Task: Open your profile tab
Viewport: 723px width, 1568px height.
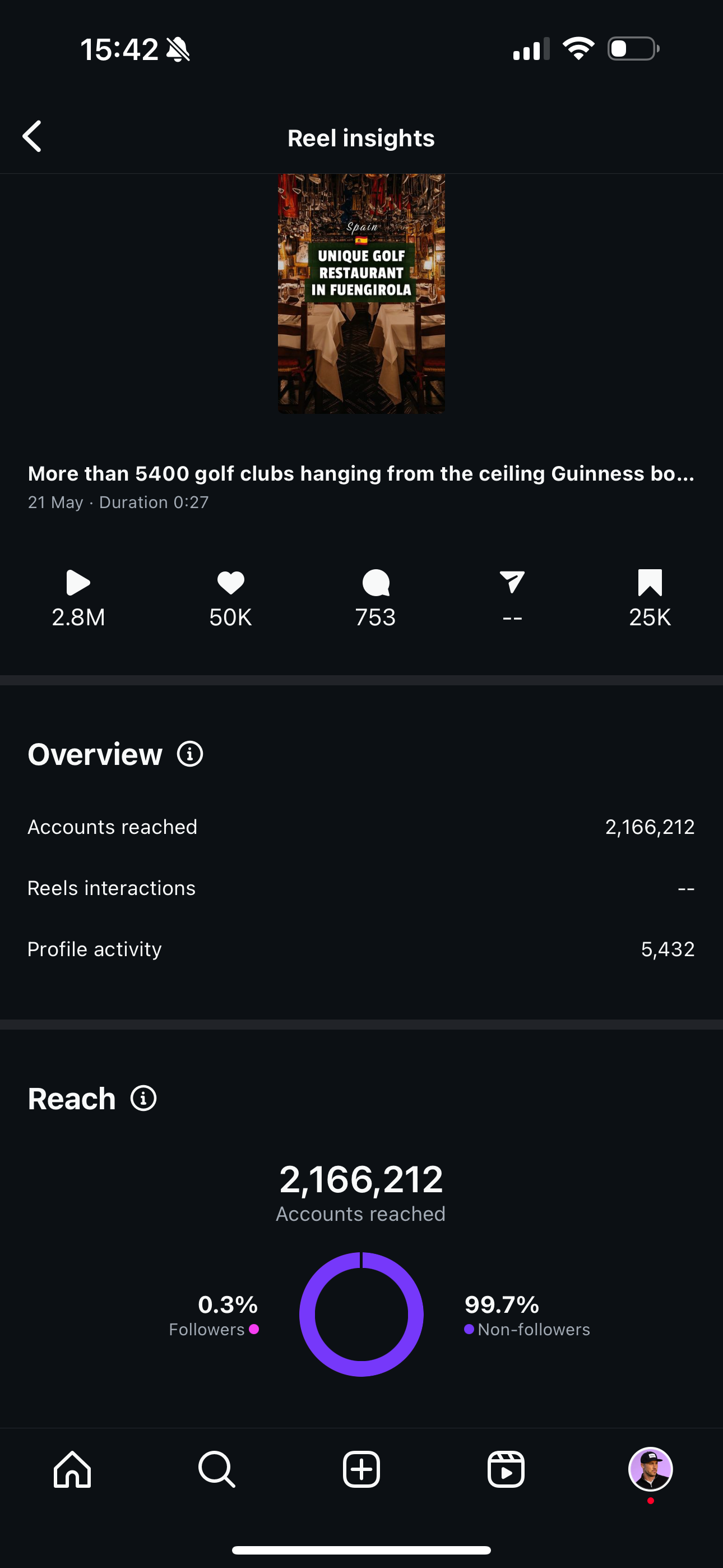Action: coord(650,1469)
